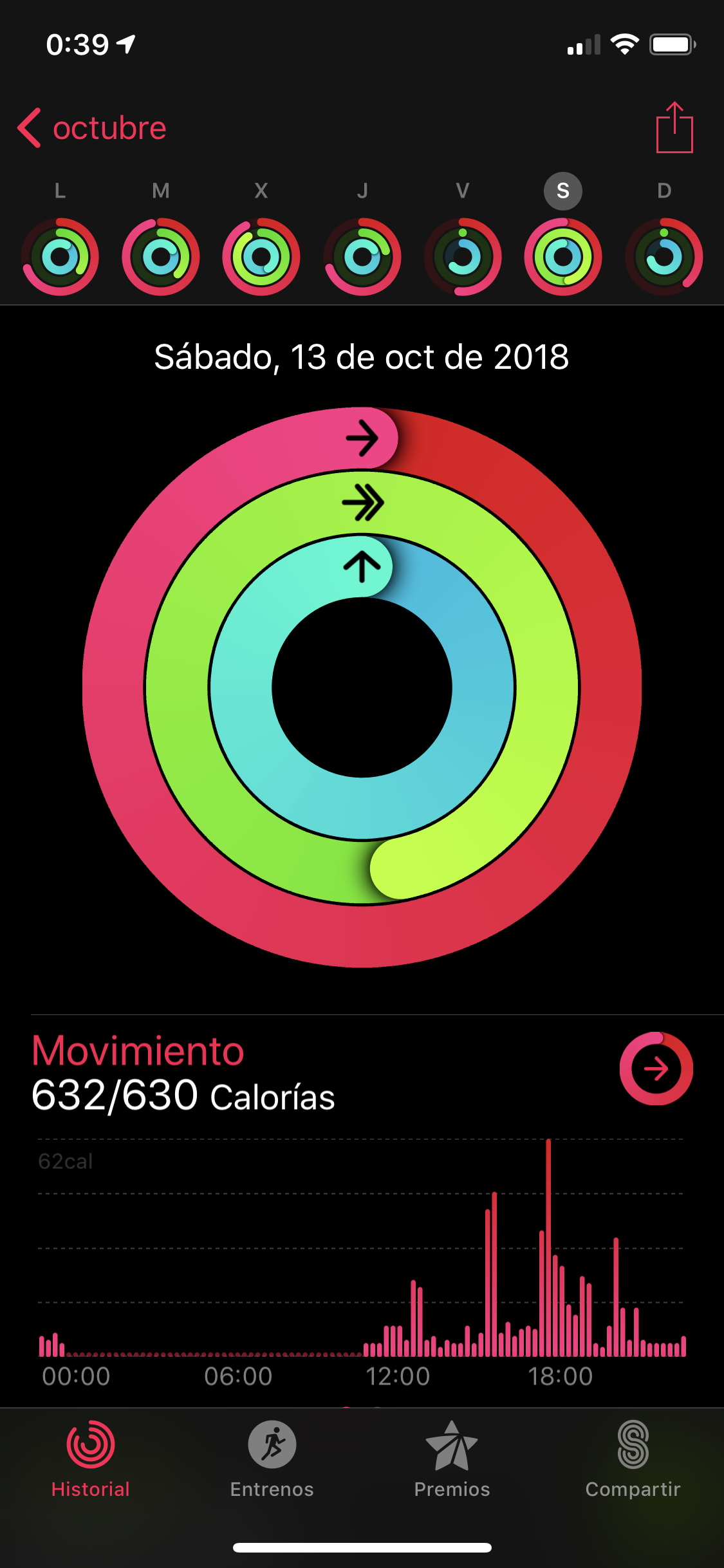Share this day's activity summary
The image size is (724, 1568).
[x=674, y=127]
